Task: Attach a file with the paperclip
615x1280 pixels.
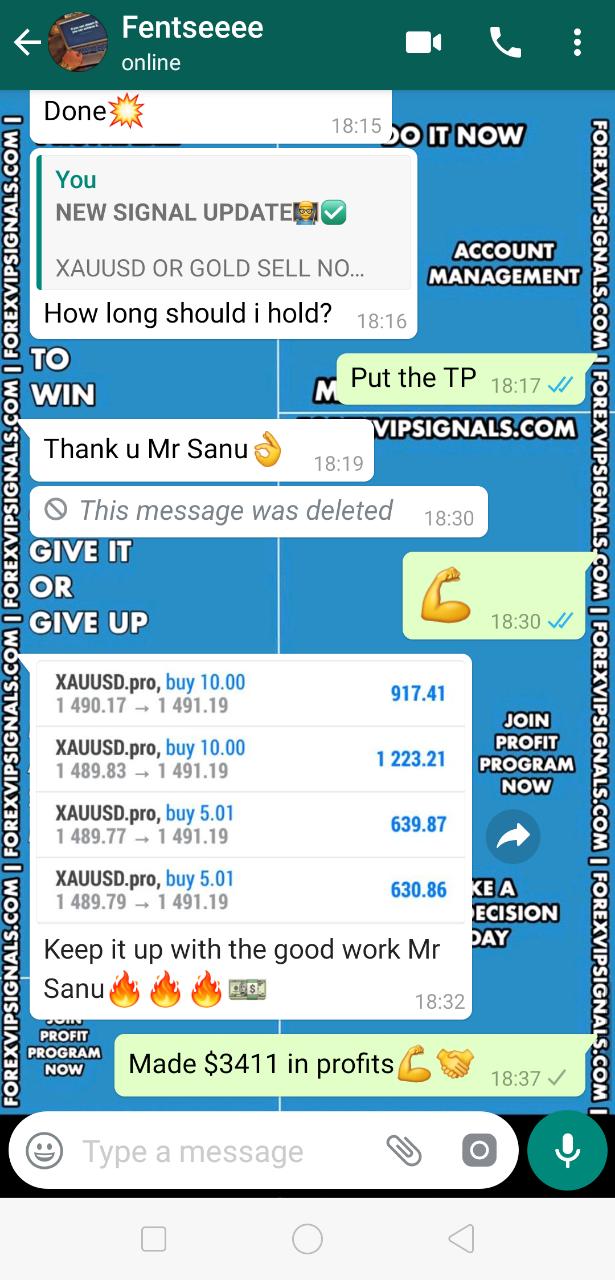Action: [x=405, y=1151]
